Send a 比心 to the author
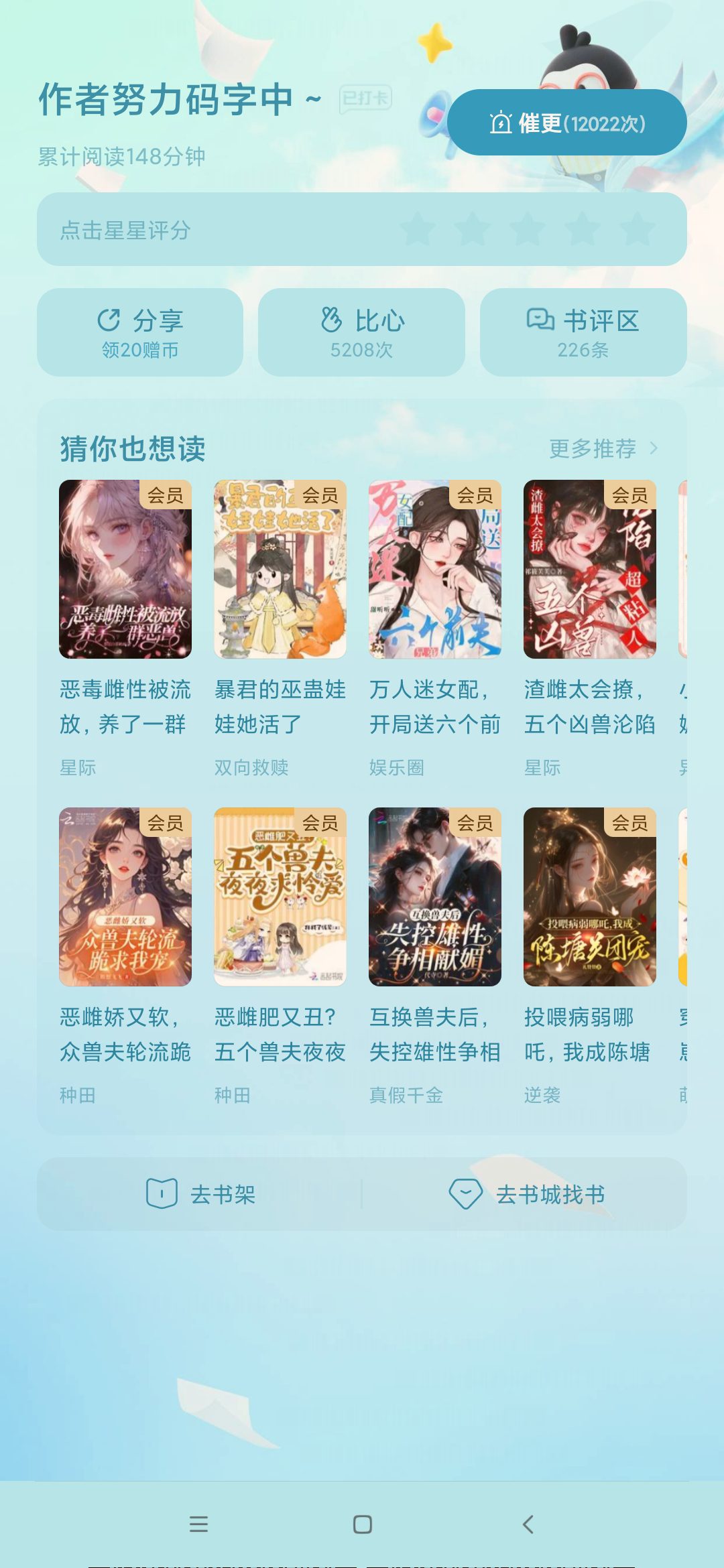 (361, 332)
